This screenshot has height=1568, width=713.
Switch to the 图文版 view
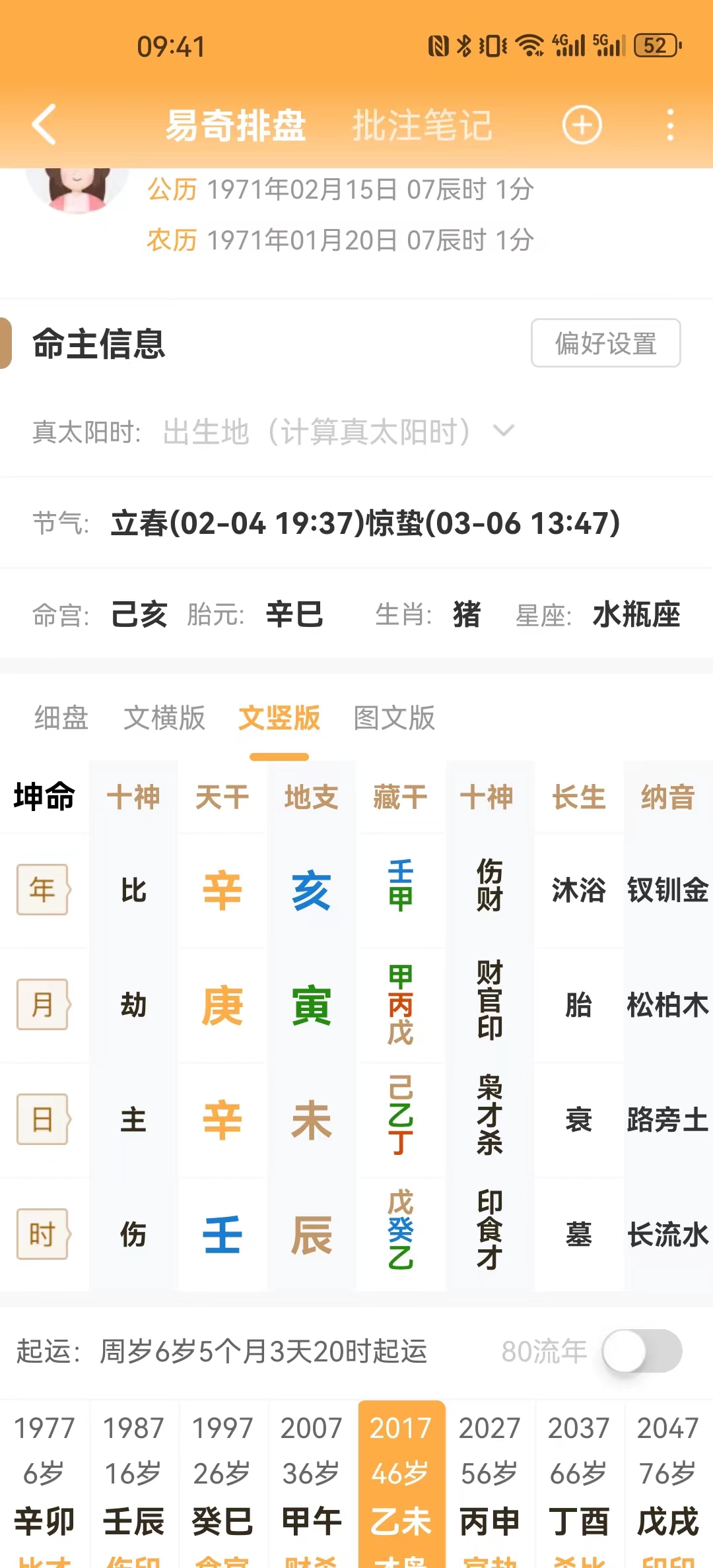coord(394,718)
